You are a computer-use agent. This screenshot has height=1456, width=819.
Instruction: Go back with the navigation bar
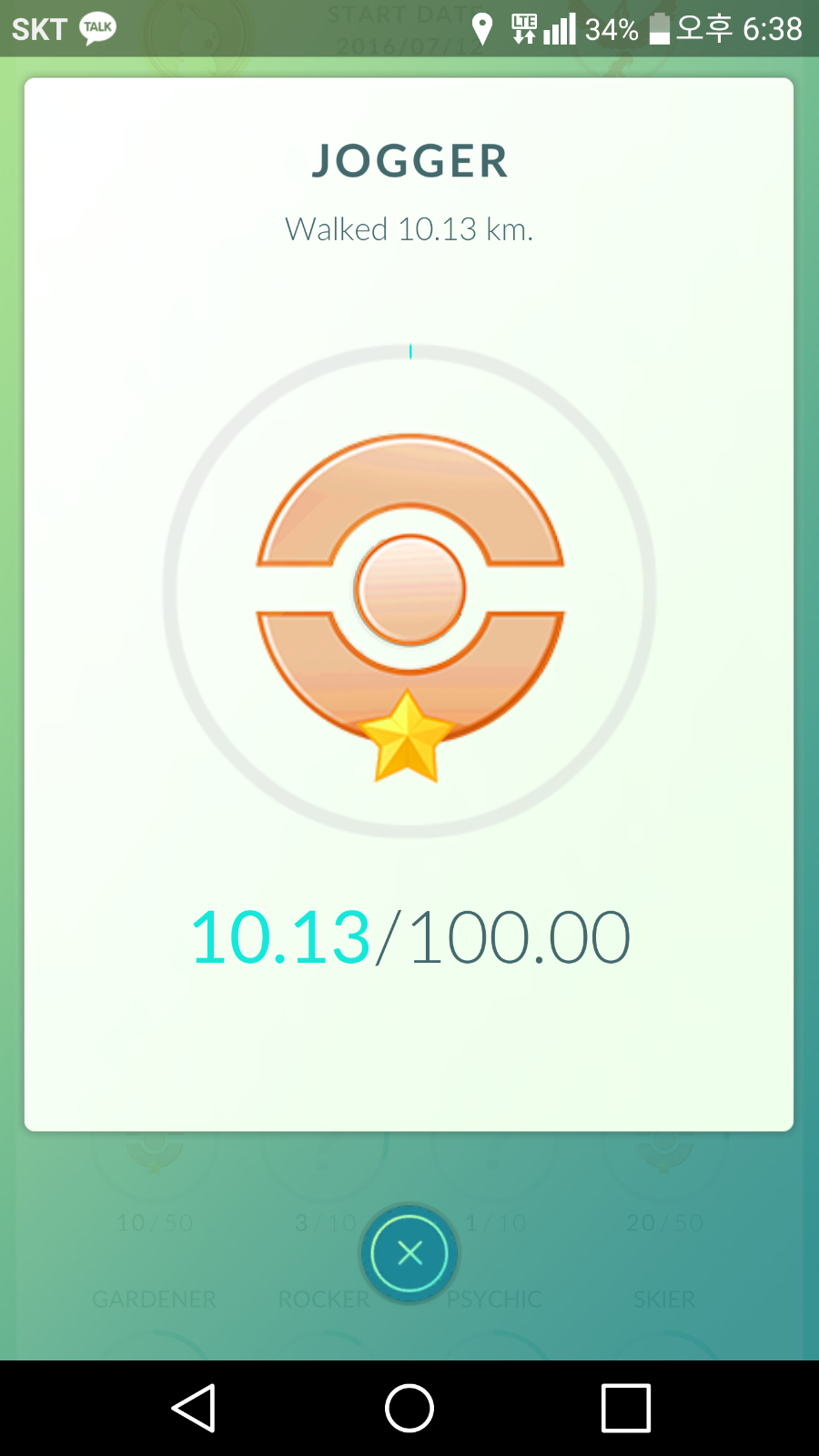point(194,1408)
